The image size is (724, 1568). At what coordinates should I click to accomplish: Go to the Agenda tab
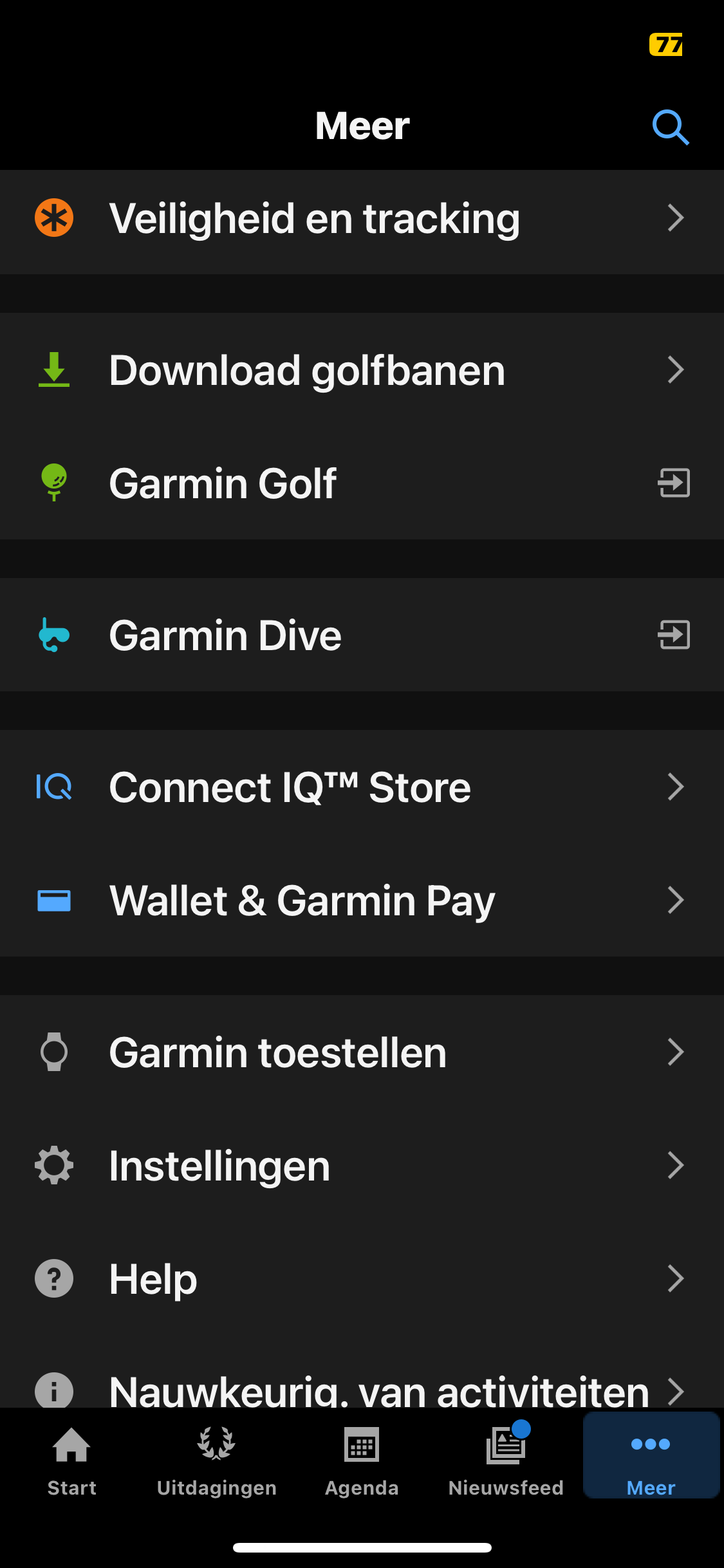tap(362, 1461)
